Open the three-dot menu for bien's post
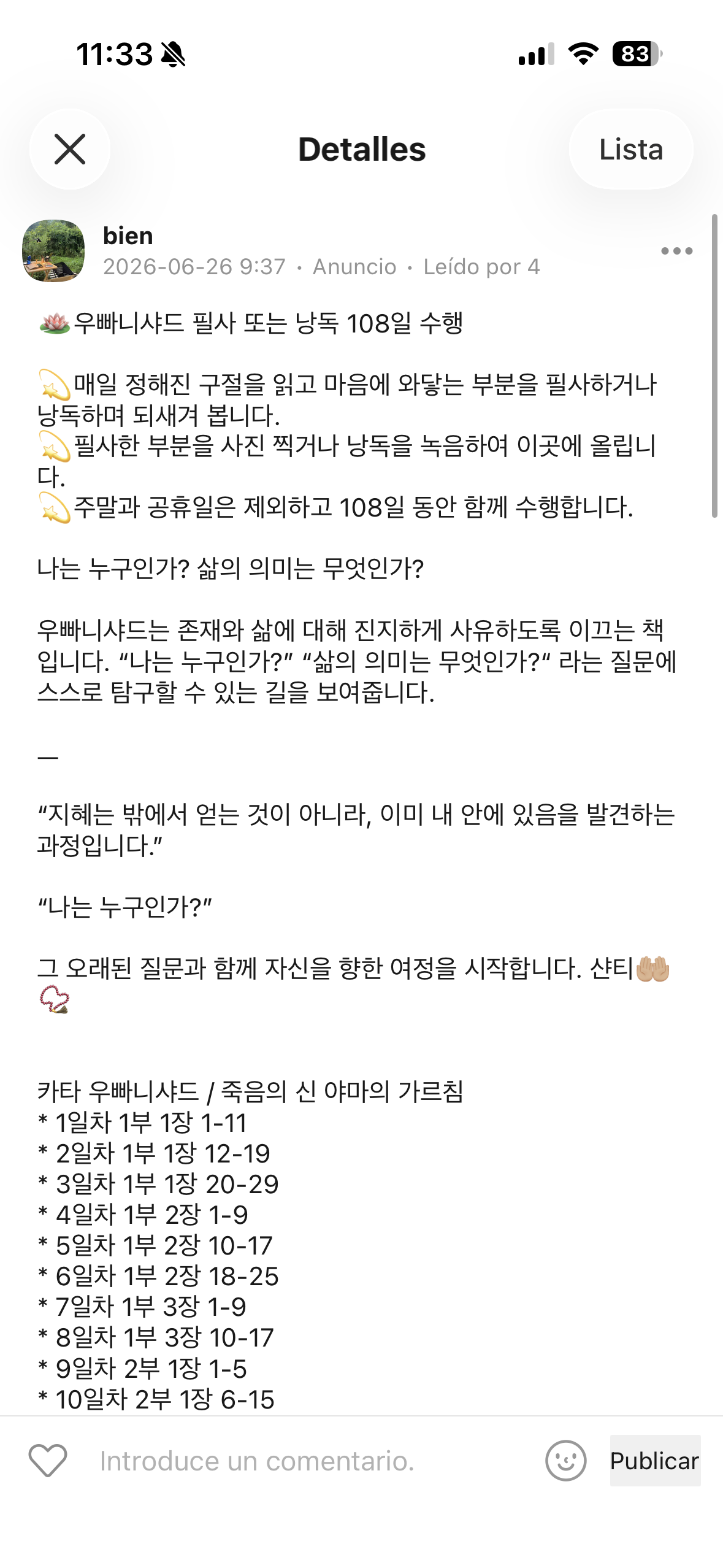The width and height of the screenshot is (723, 1568). tap(677, 251)
